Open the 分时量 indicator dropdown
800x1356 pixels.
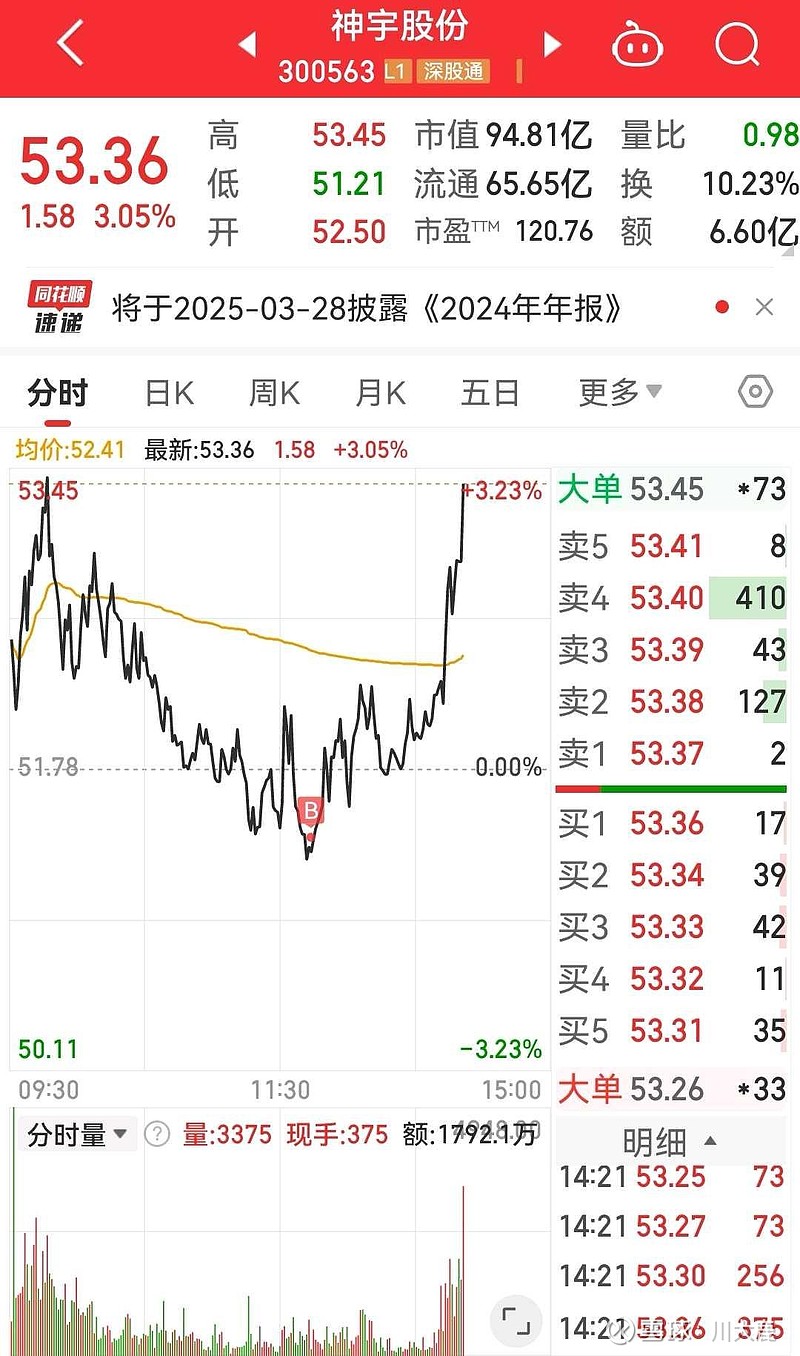(x=77, y=1135)
